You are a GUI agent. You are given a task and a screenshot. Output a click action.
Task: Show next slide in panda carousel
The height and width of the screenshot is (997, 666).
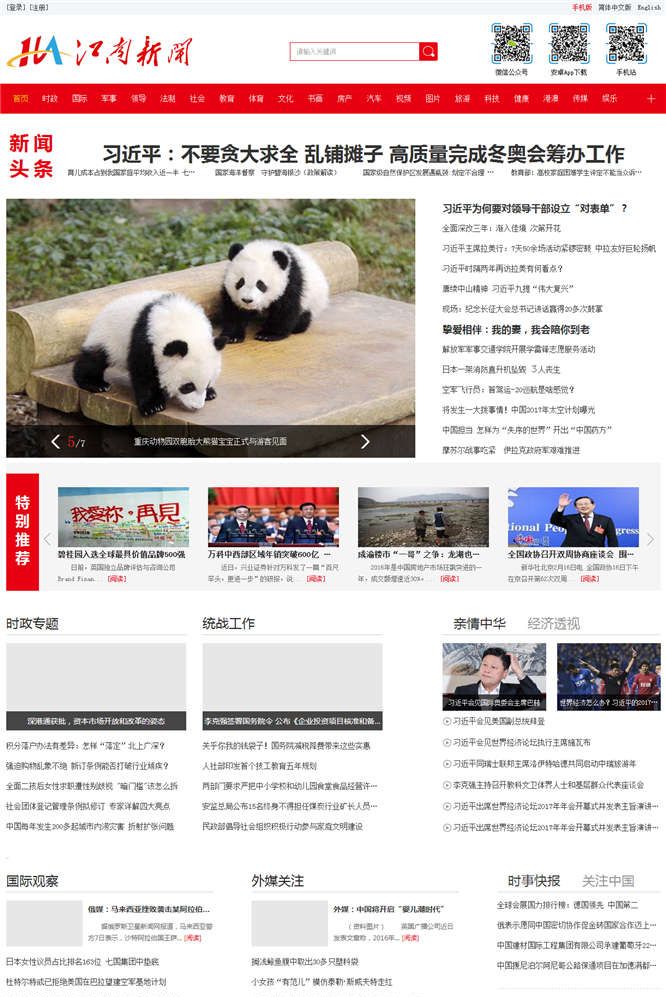[365, 441]
